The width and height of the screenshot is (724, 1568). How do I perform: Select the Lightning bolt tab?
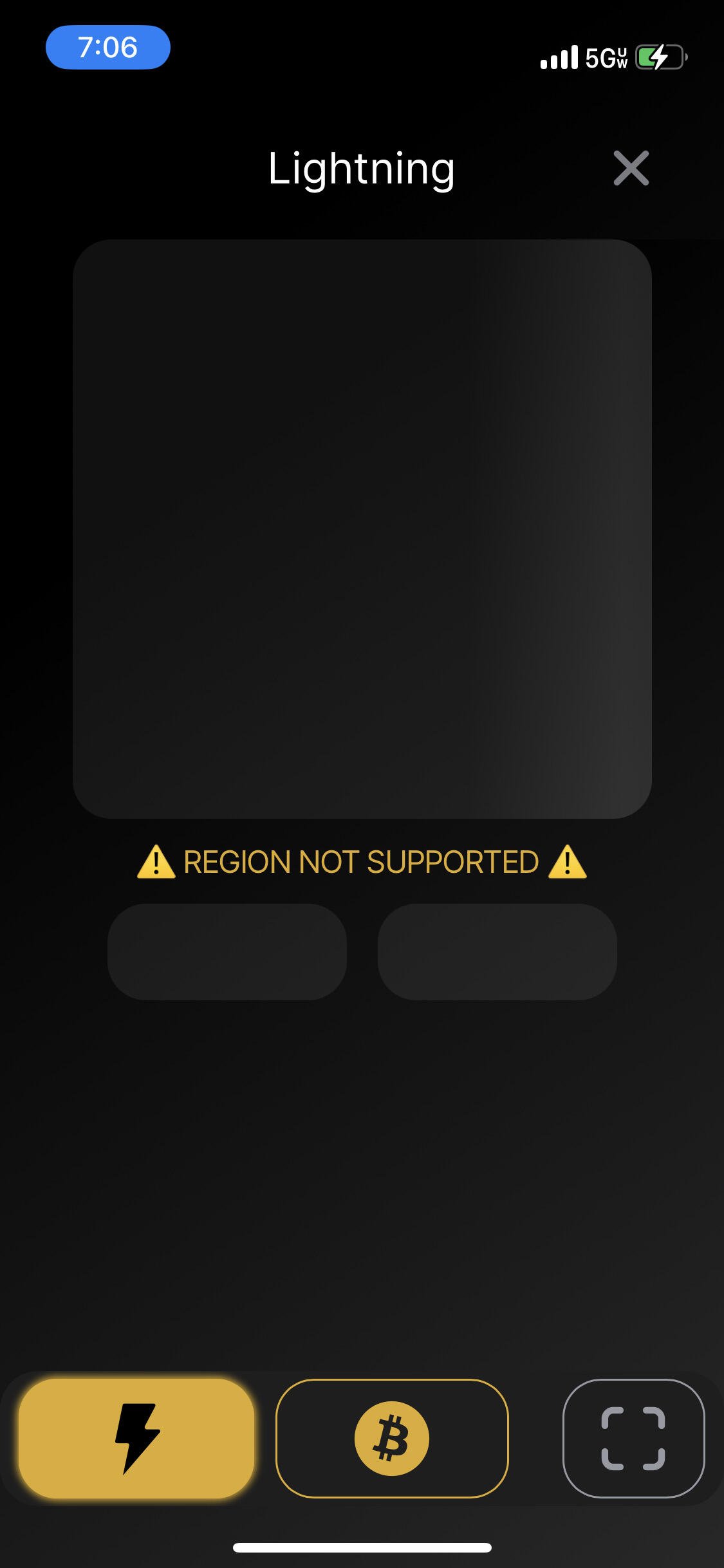tap(136, 1438)
